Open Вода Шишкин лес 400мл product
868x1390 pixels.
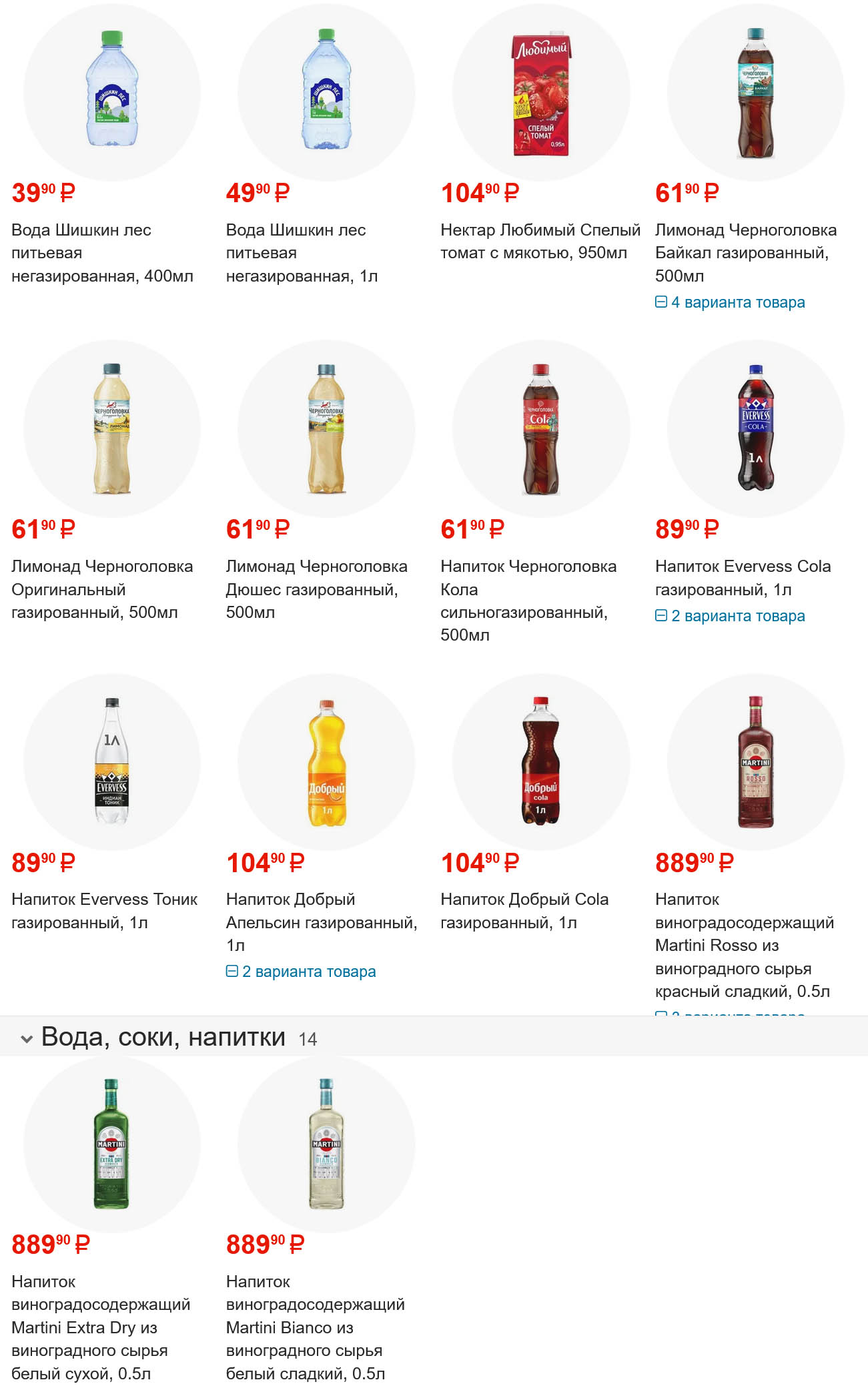point(102,253)
